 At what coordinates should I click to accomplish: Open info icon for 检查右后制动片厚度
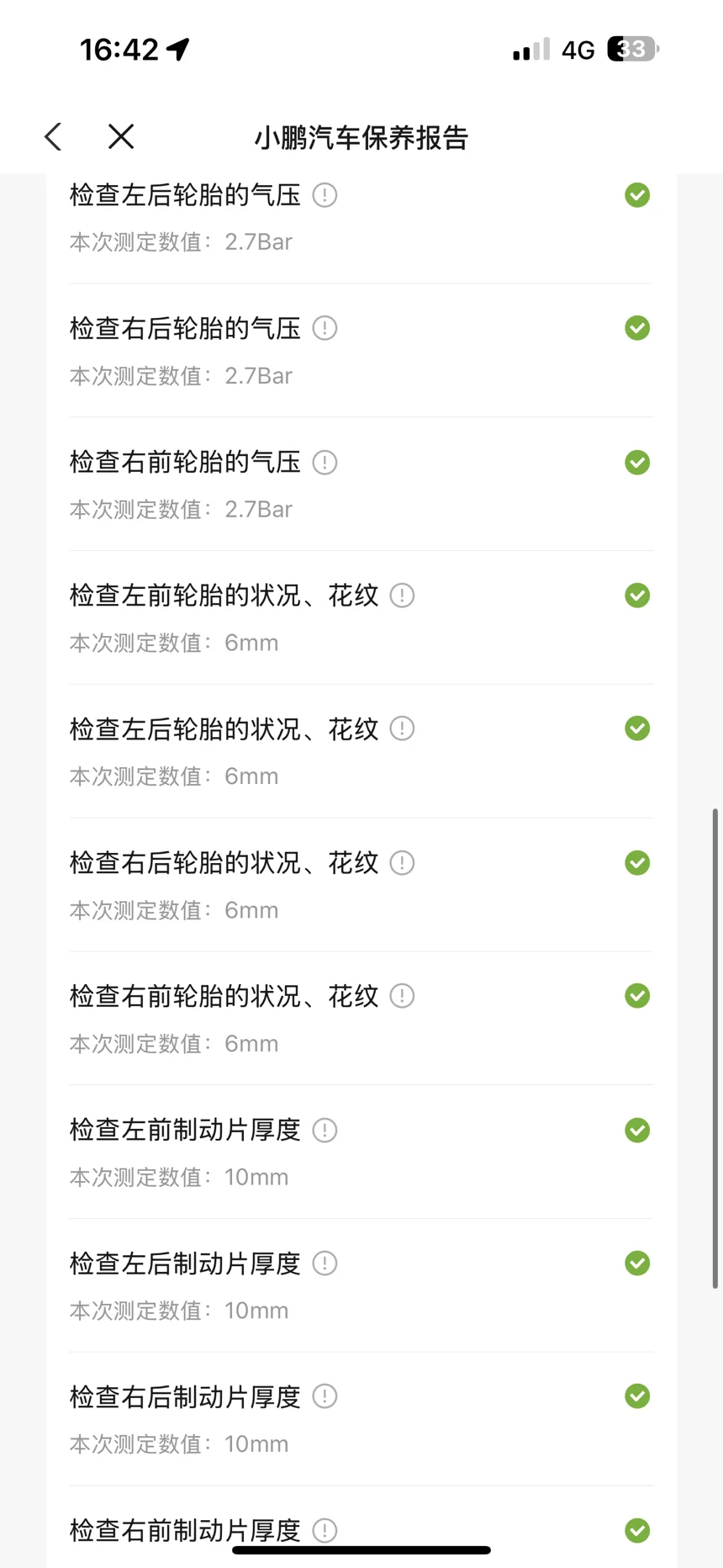325,1396
